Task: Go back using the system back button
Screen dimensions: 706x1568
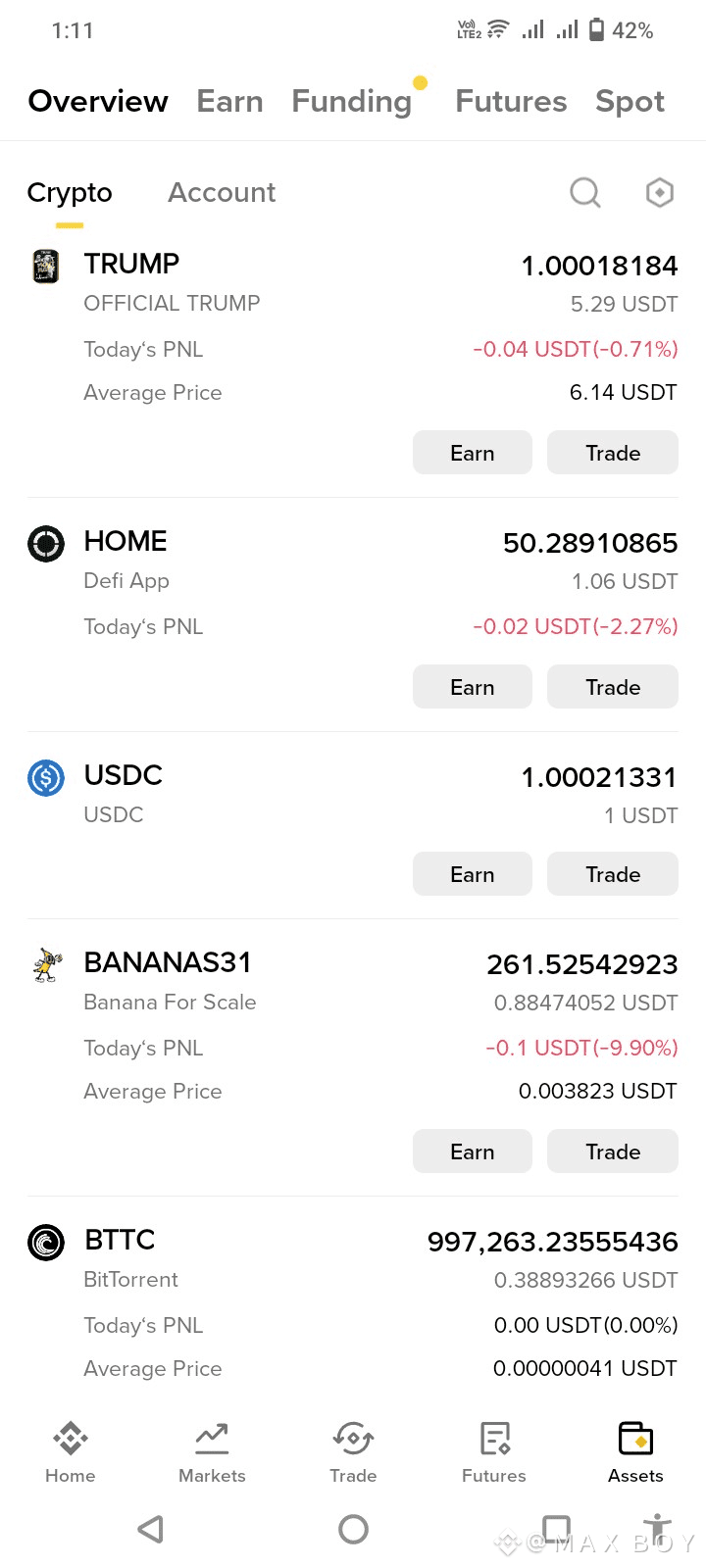Action: click(150, 1529)
